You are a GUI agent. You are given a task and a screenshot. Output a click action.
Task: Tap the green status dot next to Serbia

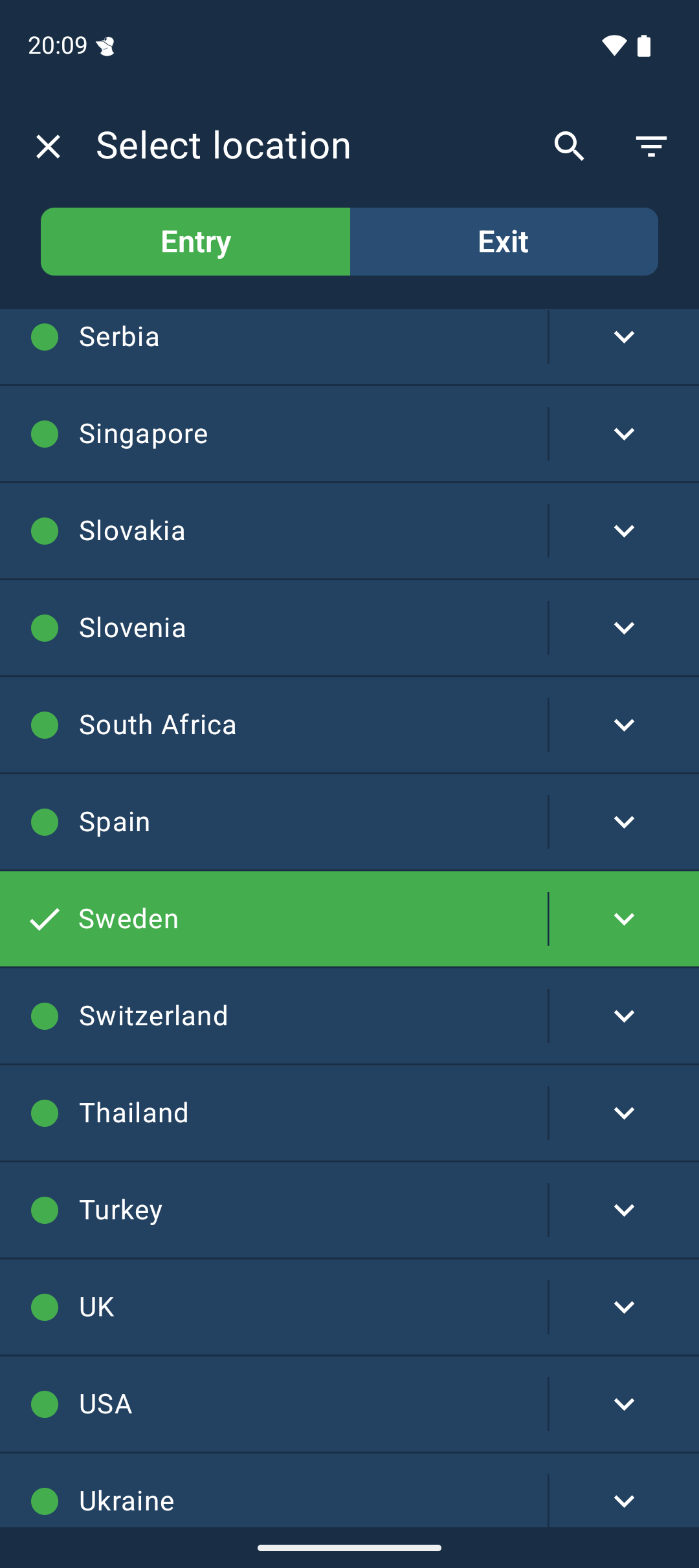click(44, 336)
